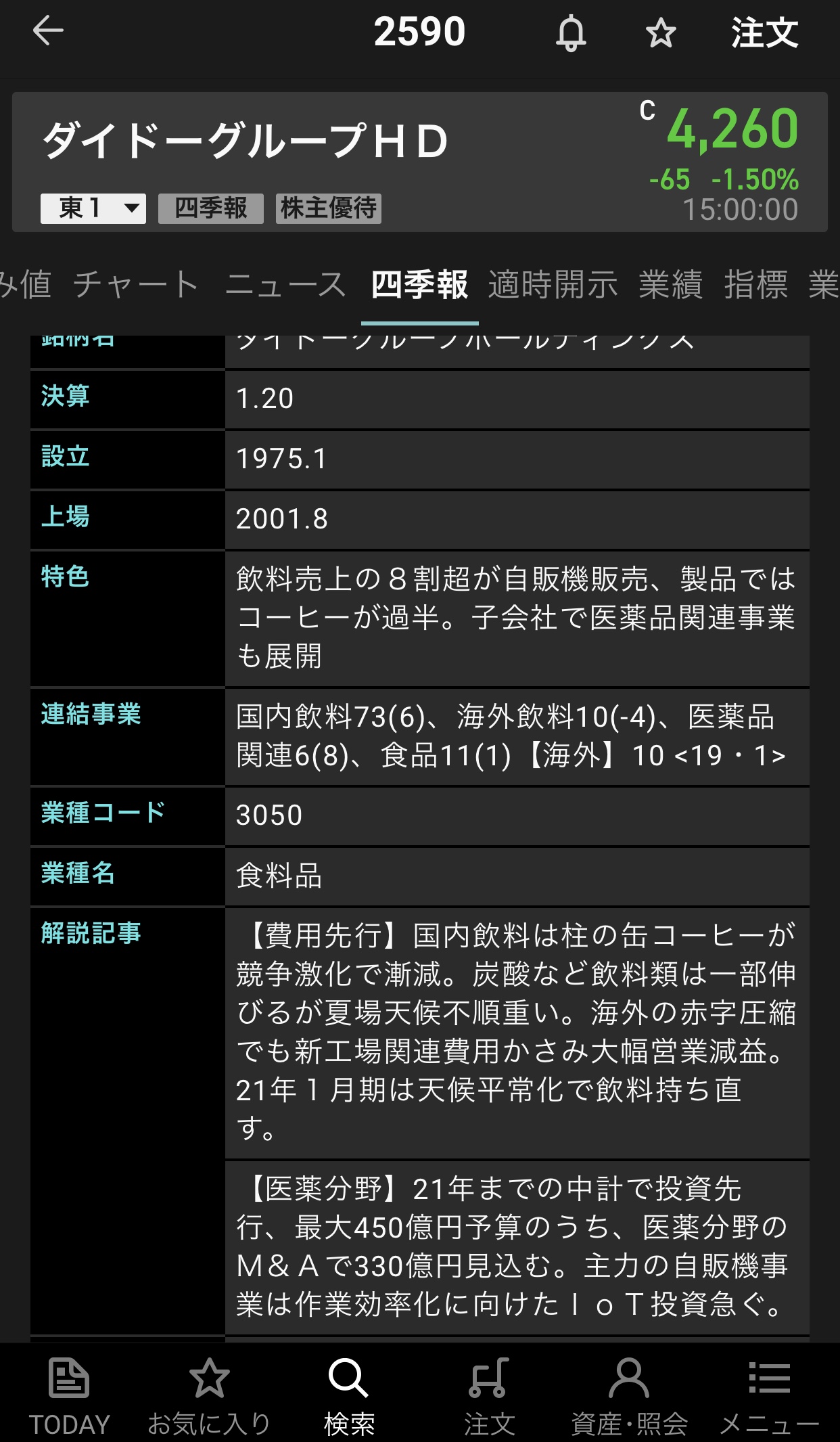The image size is (840, 1442).
Task: Open the 業績 tab
Action: click(670, 284)
